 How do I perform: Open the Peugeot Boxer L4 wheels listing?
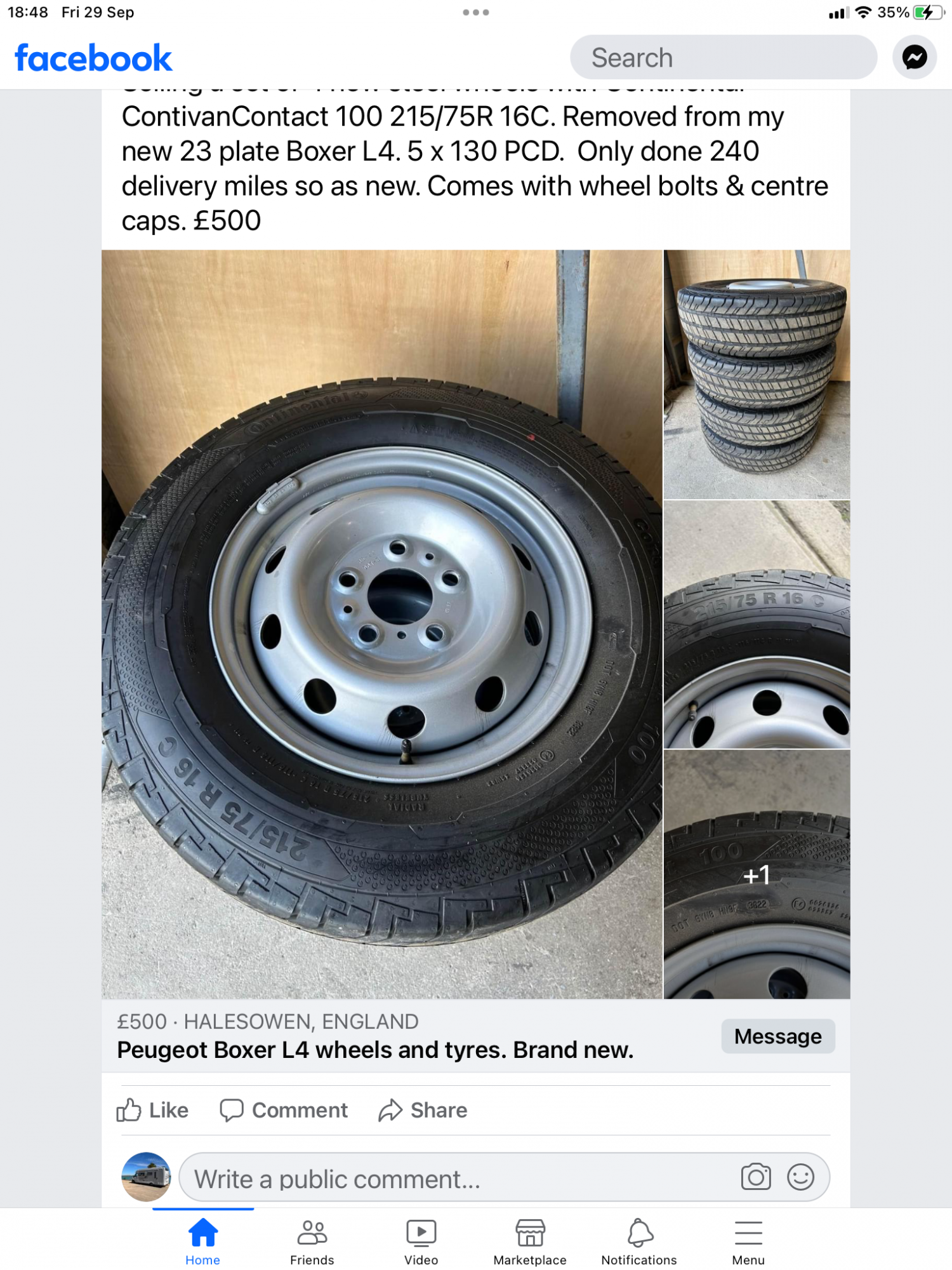coord(374,1050)
